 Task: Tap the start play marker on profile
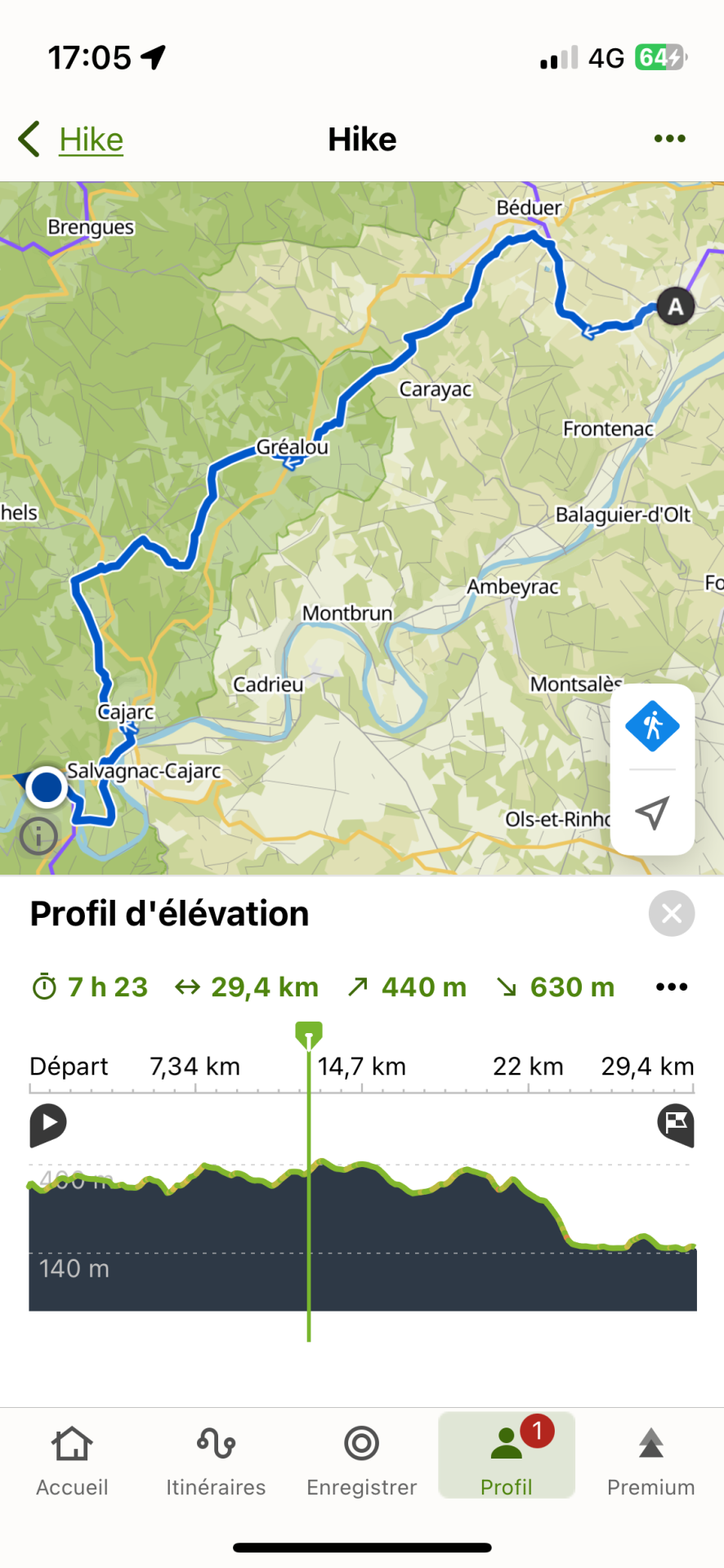48,1125
